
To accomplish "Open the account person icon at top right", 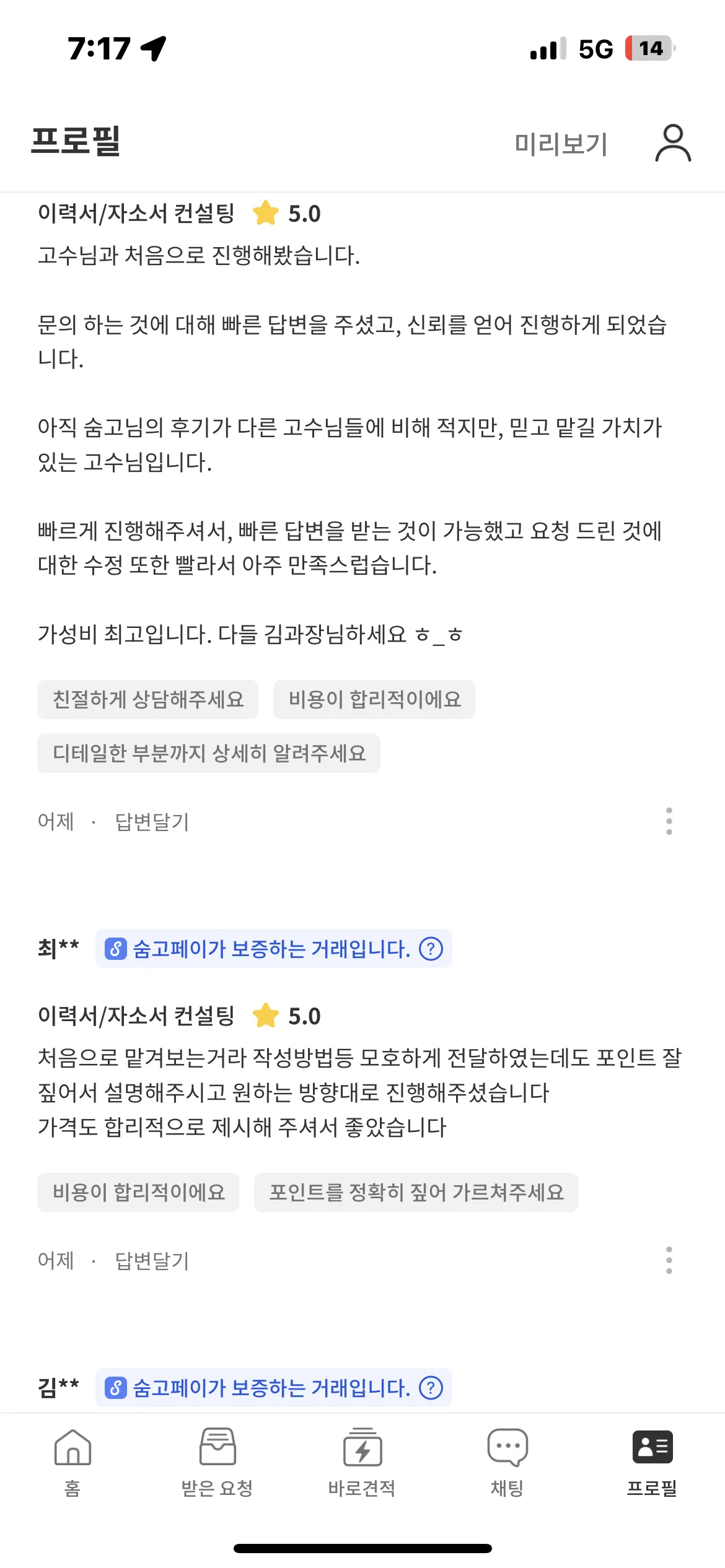I will 673,143.
